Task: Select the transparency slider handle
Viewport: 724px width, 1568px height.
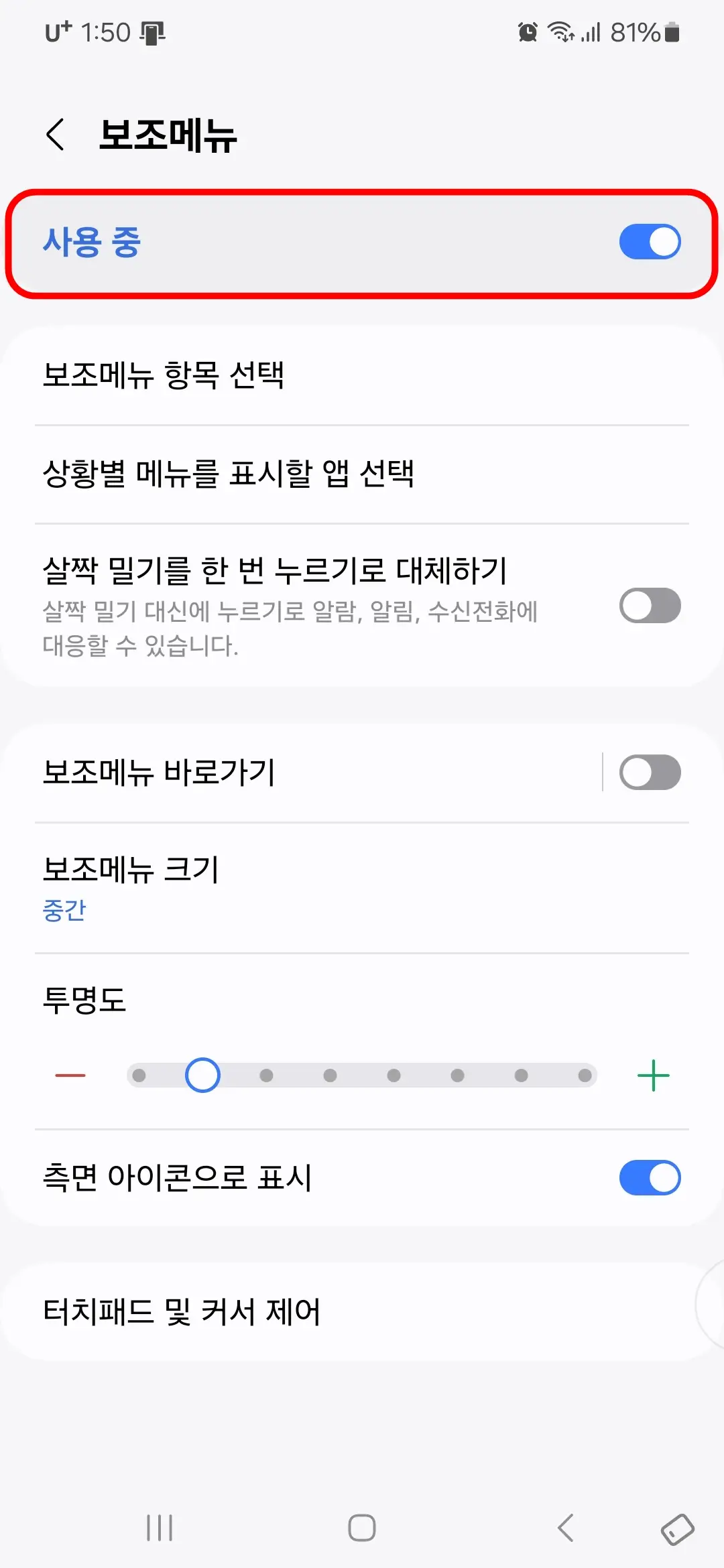Action: click(202, 1075)
